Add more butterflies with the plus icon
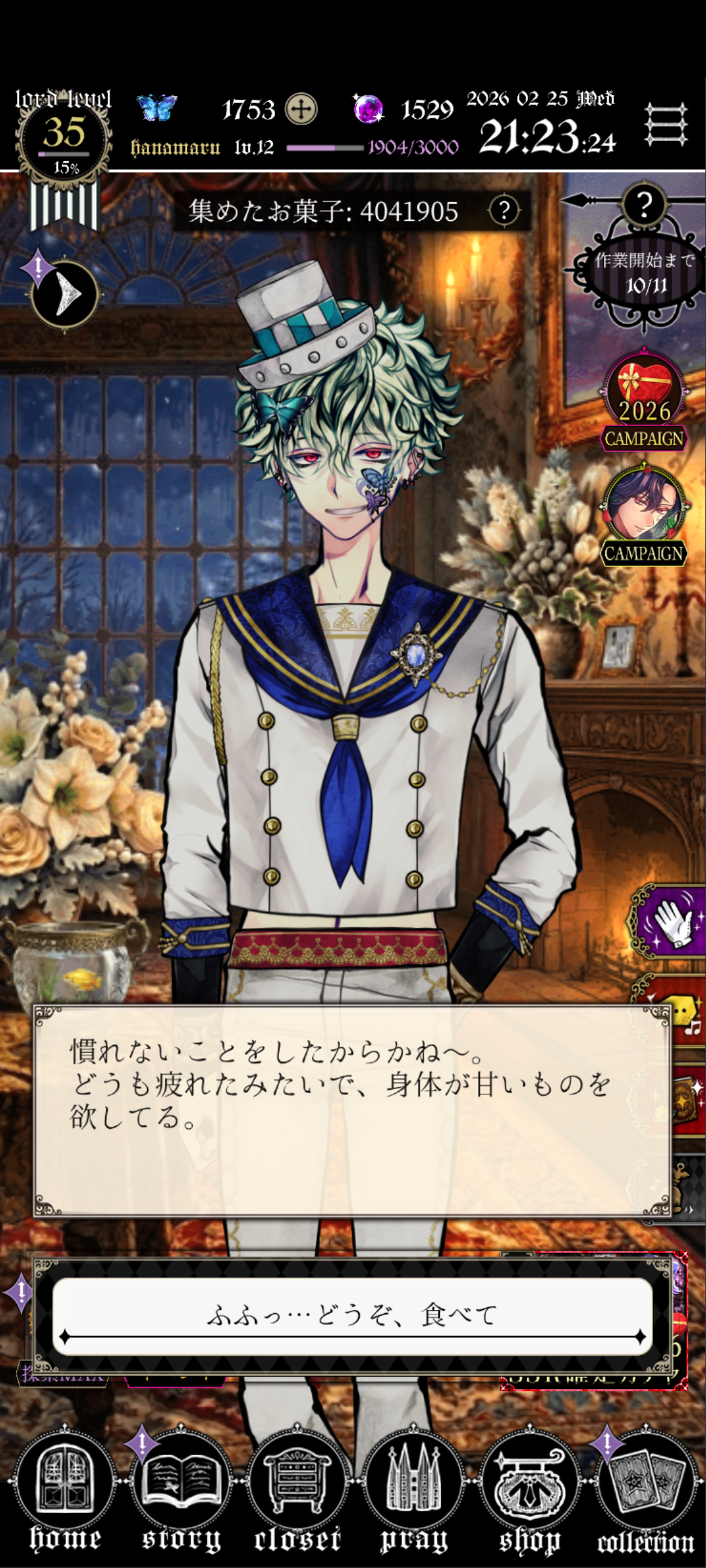The height and width of the screenshot is (1568, 706). [301, 109]
